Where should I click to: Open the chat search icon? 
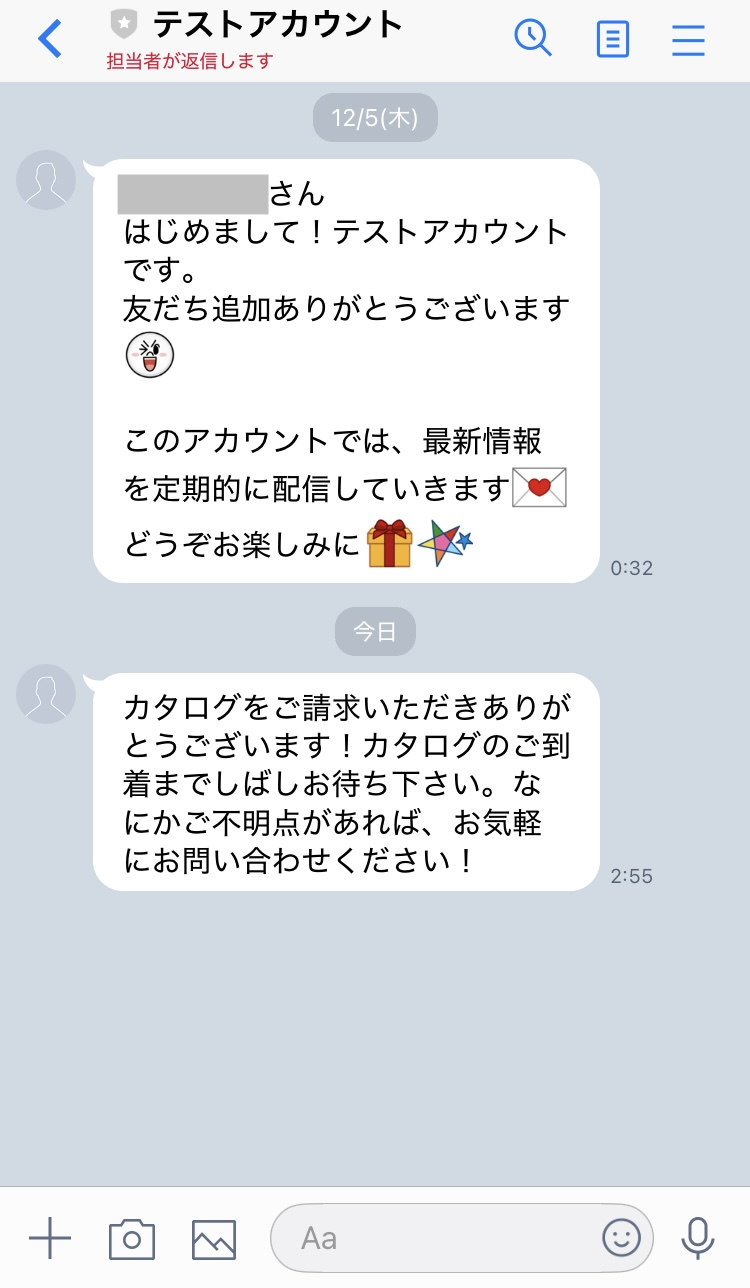click(x=532, y=38)
